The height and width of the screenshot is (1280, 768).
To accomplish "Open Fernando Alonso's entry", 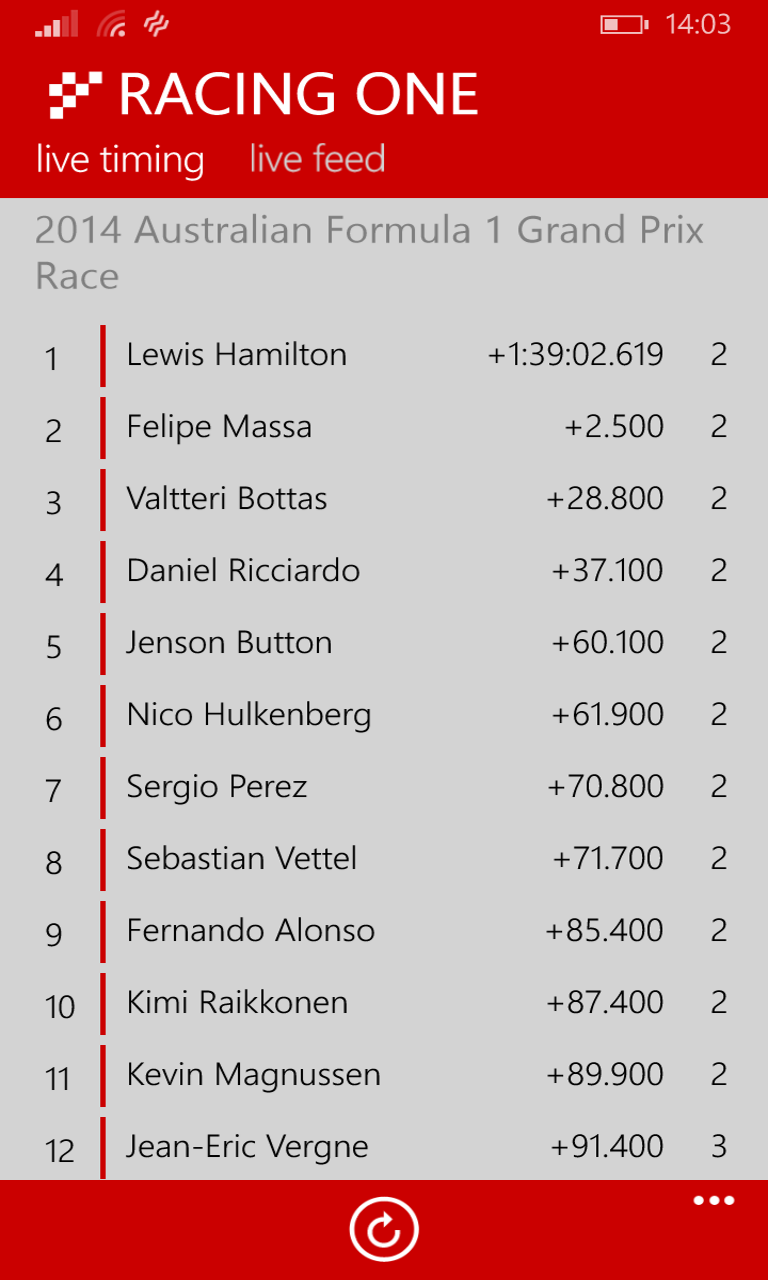I will tap(384, 931).
